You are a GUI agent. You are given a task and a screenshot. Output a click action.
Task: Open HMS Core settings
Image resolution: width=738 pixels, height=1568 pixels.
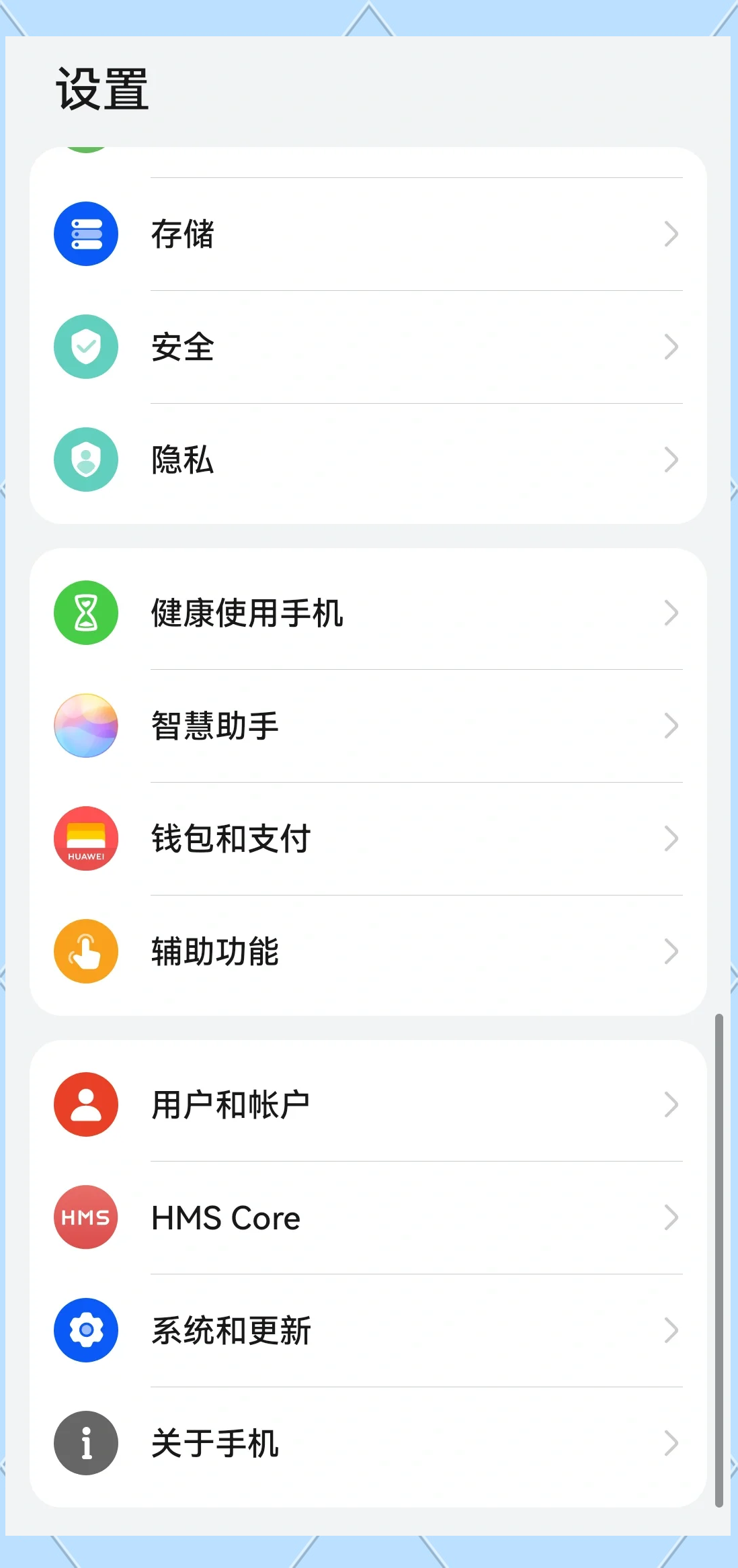point(367,1217)
